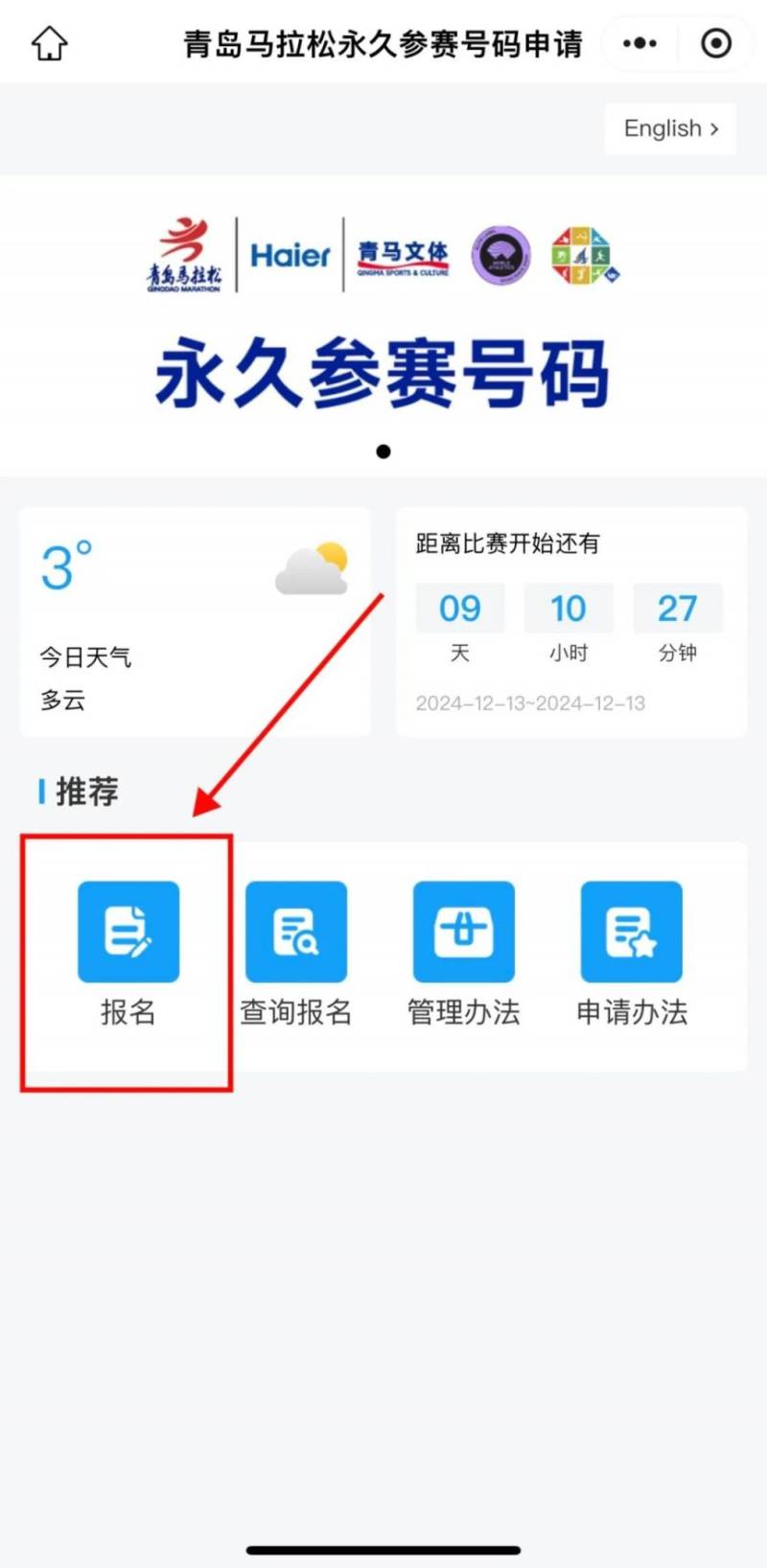767x1568 pixels.
Task: Click the 青马文体 sports culture logo
Action: tap(403, 255)
